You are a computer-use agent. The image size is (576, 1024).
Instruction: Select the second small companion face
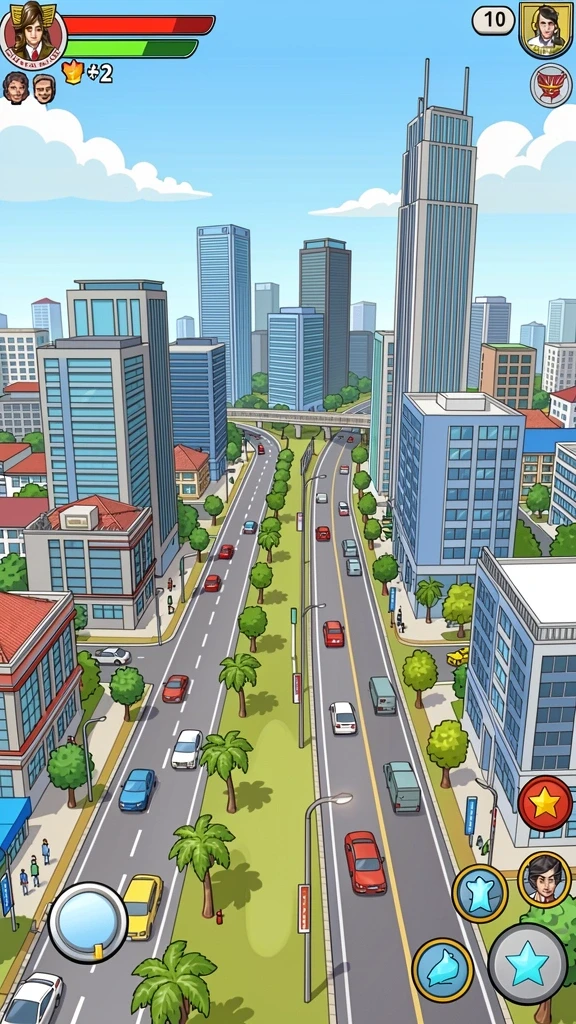click(44, 88)
